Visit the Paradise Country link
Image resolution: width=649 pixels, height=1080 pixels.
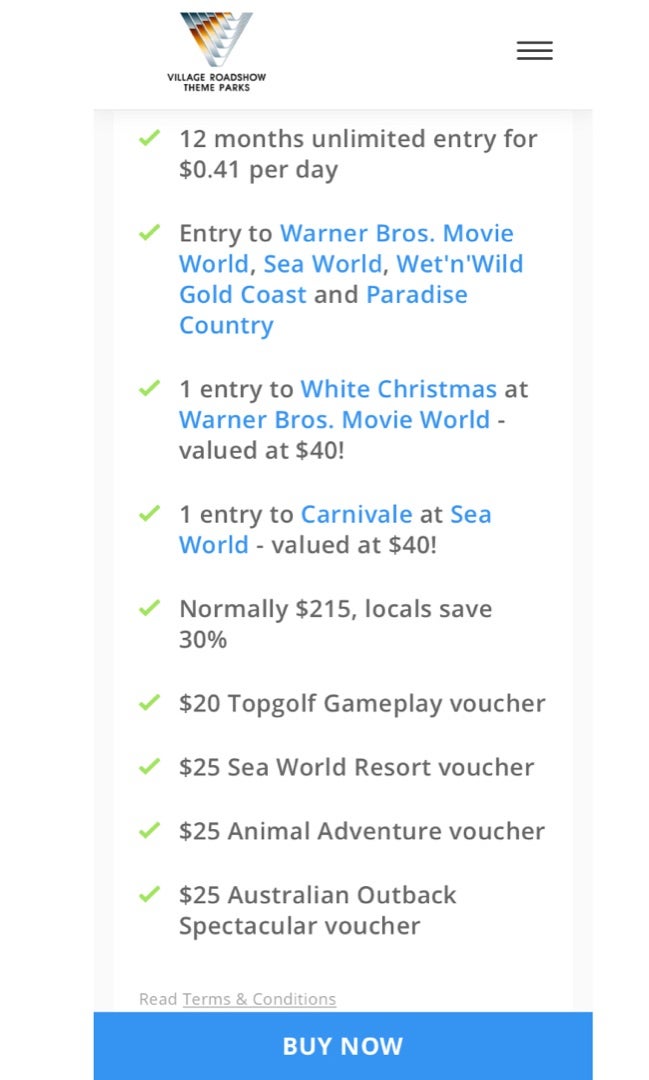pos(416,295)
